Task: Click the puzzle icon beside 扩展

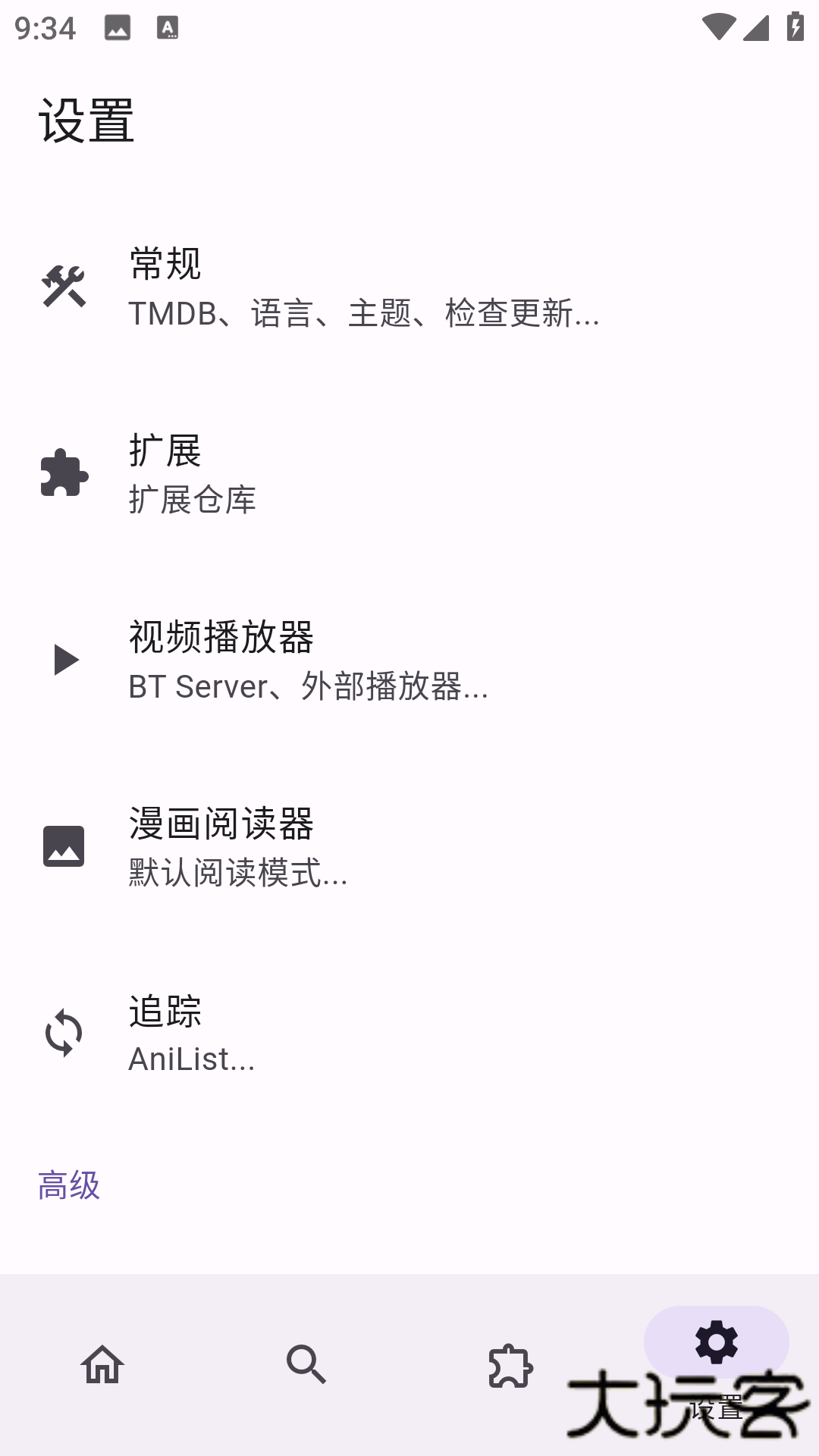Action: click(x=64, y=474)
